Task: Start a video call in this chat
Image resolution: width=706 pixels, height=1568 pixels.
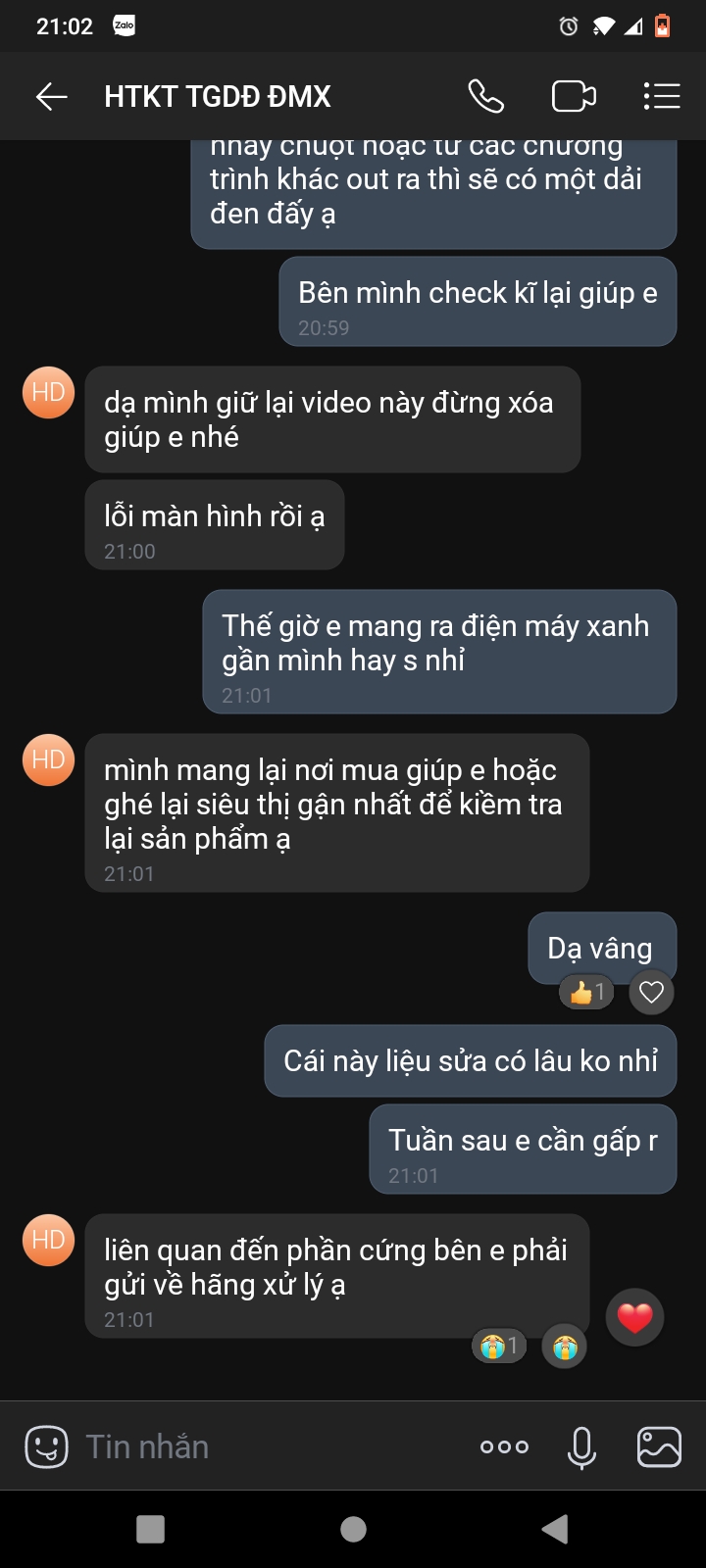Action: point(574,96)
